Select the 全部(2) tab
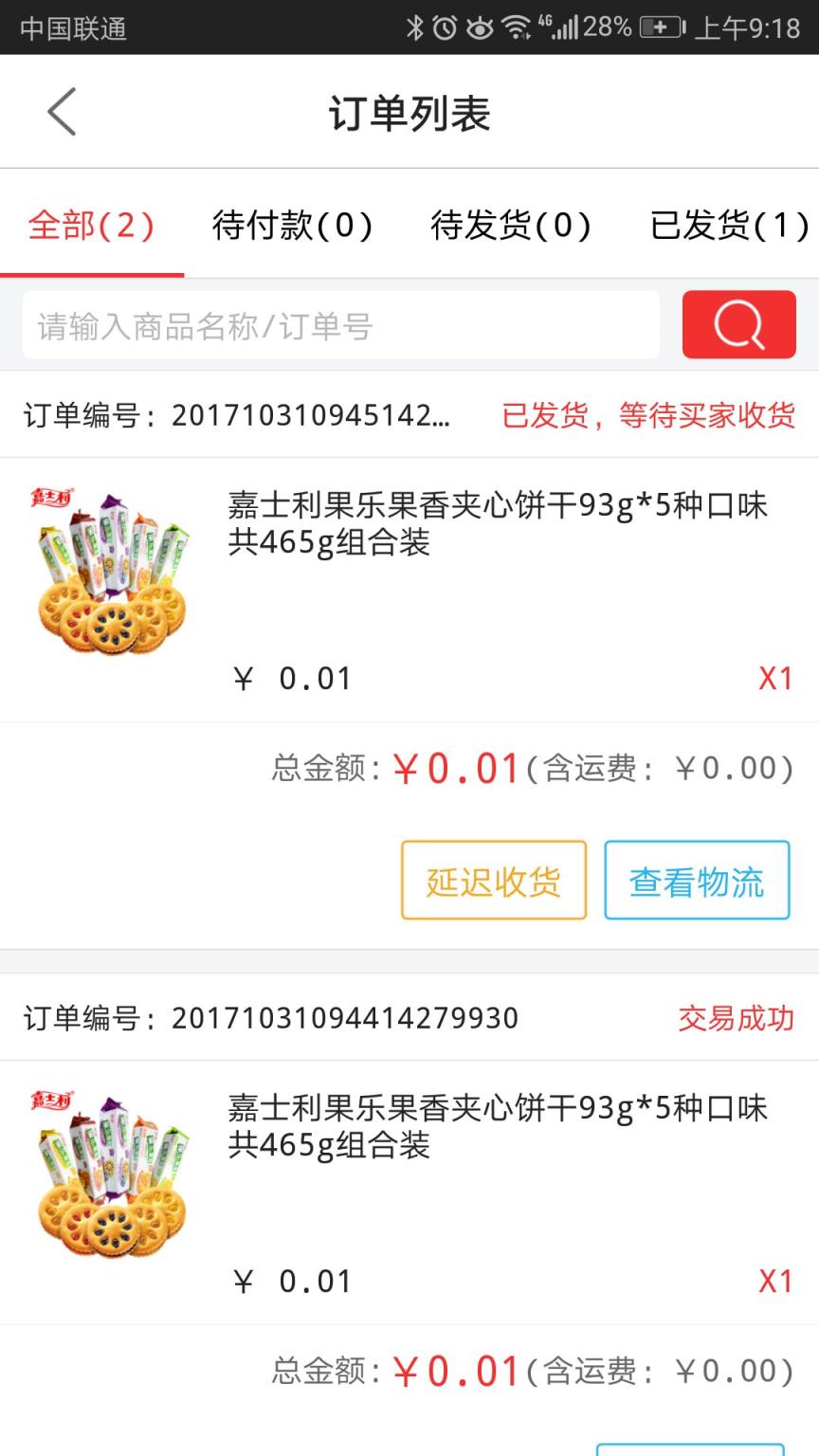 click(90, 227)
